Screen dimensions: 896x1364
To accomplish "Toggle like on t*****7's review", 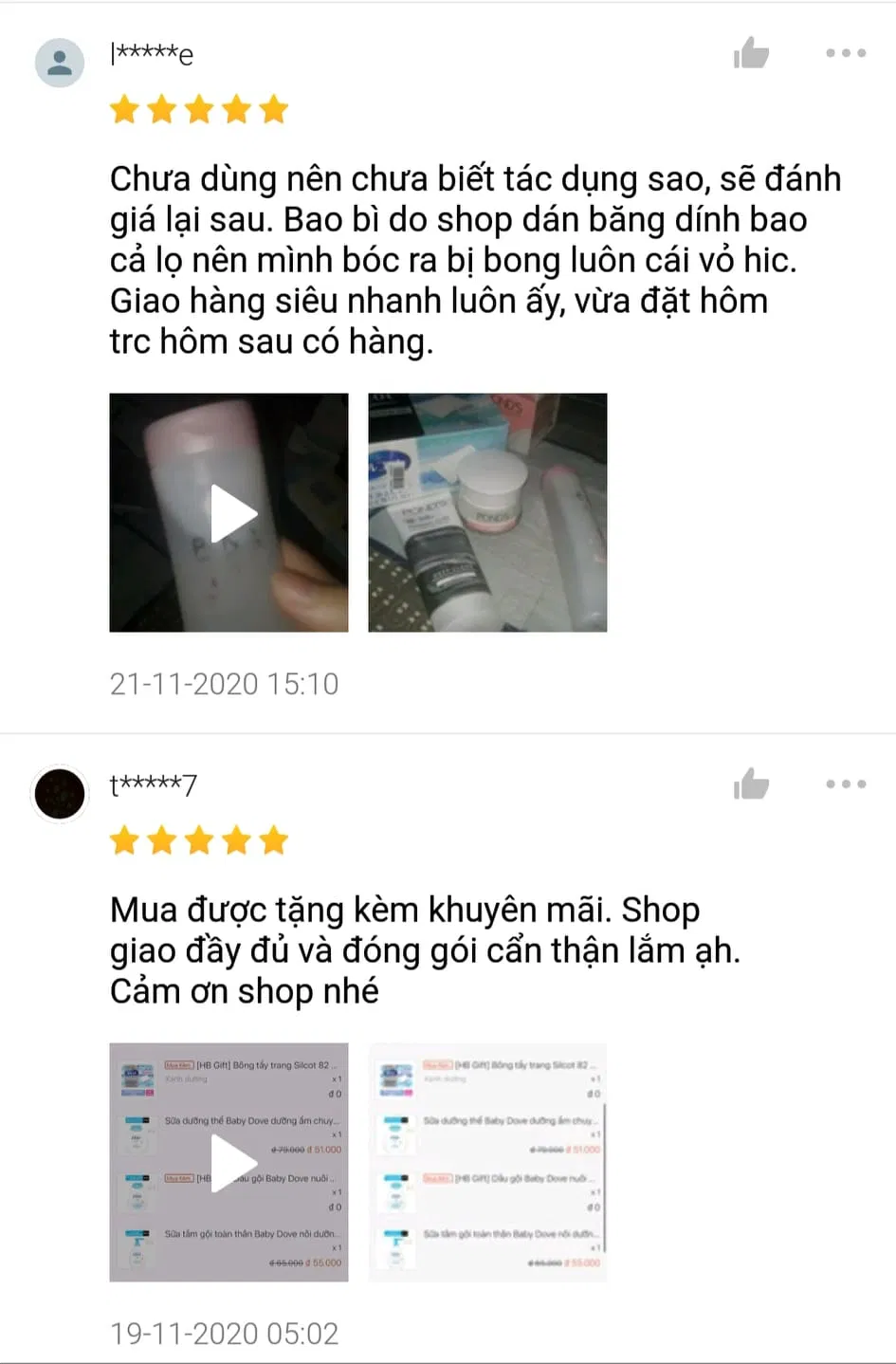I will point(751,784).
